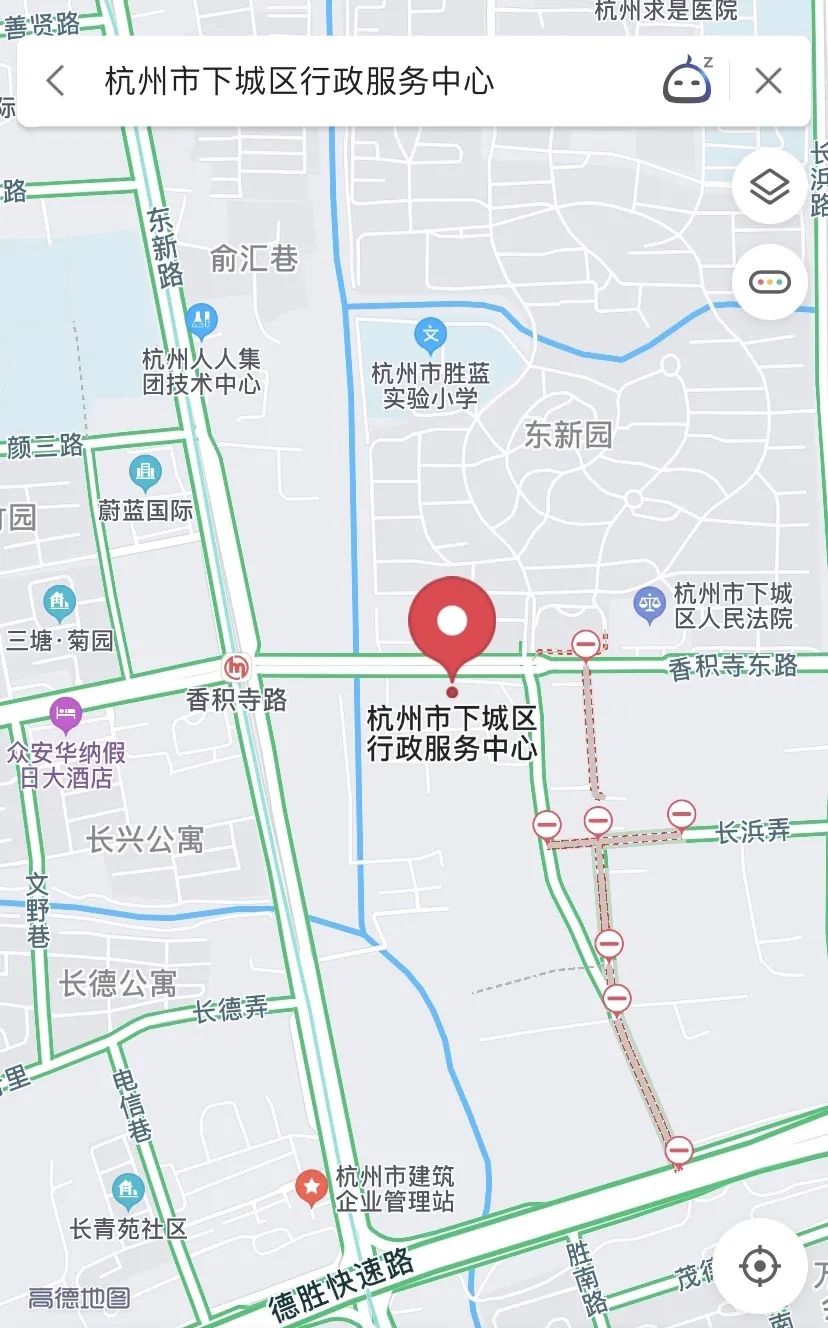
Task: Select the 杭州市胜蓝实验小学 school marker
Action: point(430,334)
